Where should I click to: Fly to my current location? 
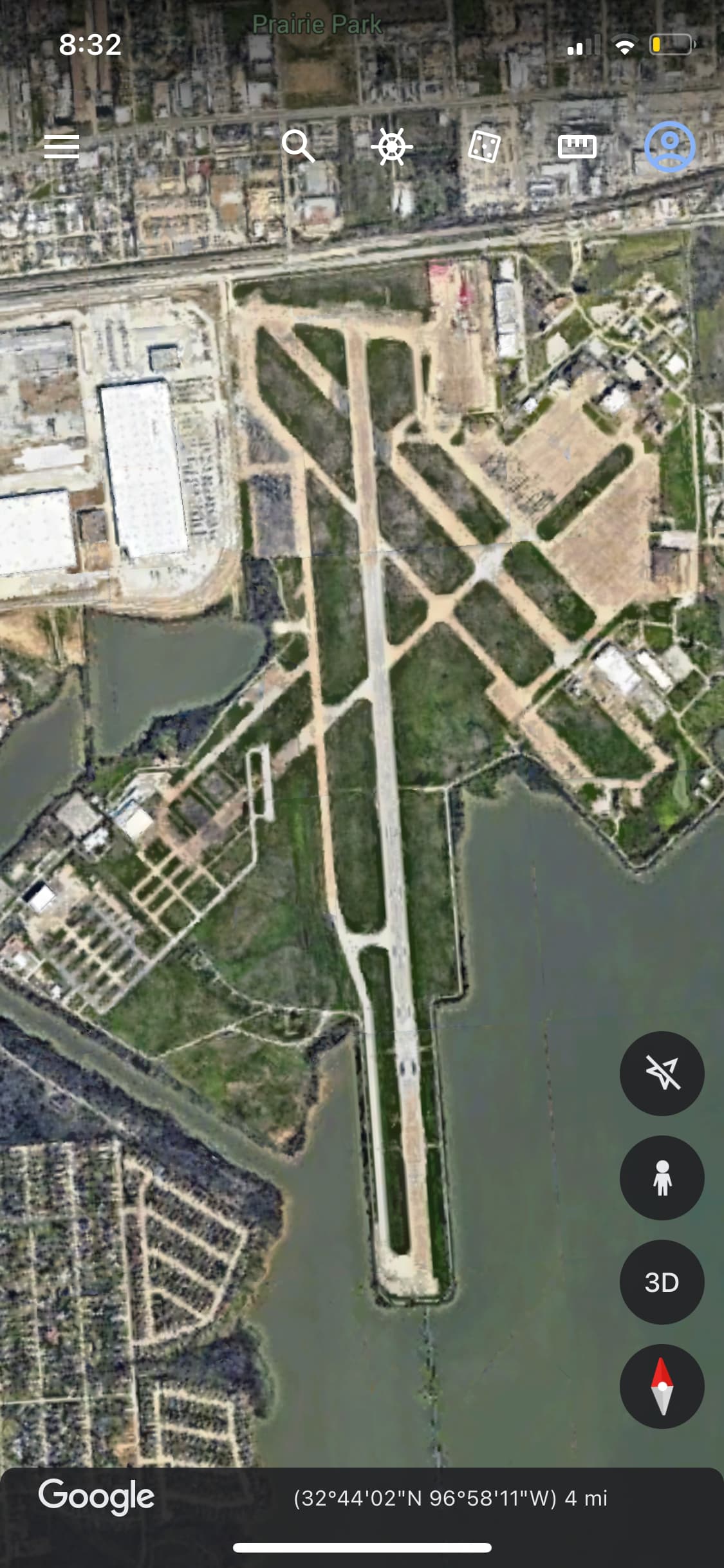[x=662, y=1074]
